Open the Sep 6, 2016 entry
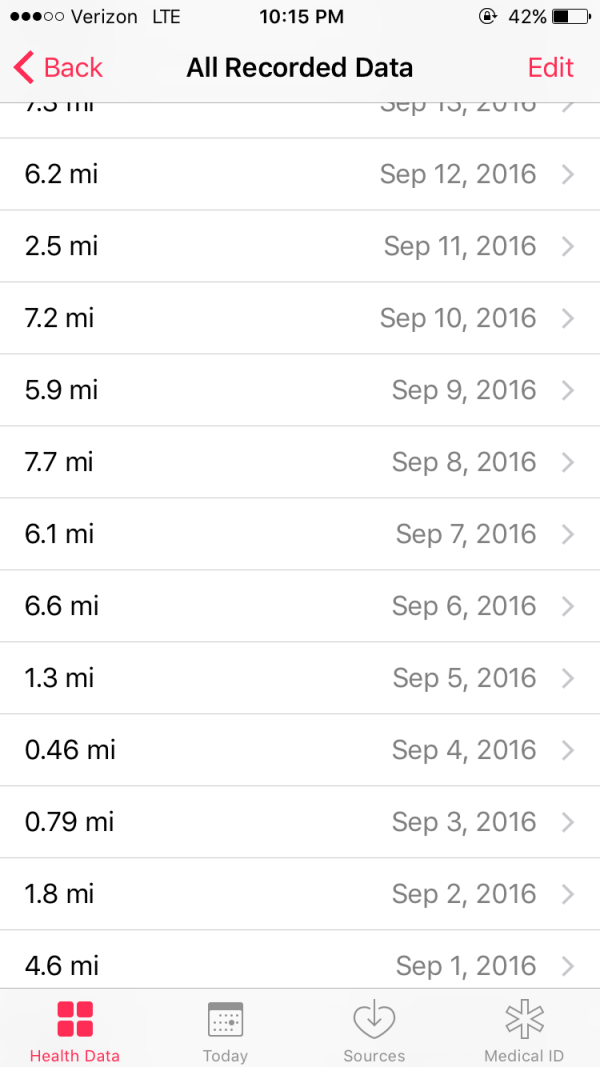The height and width of the screenshot is (1067, 600). coord(300,607)
